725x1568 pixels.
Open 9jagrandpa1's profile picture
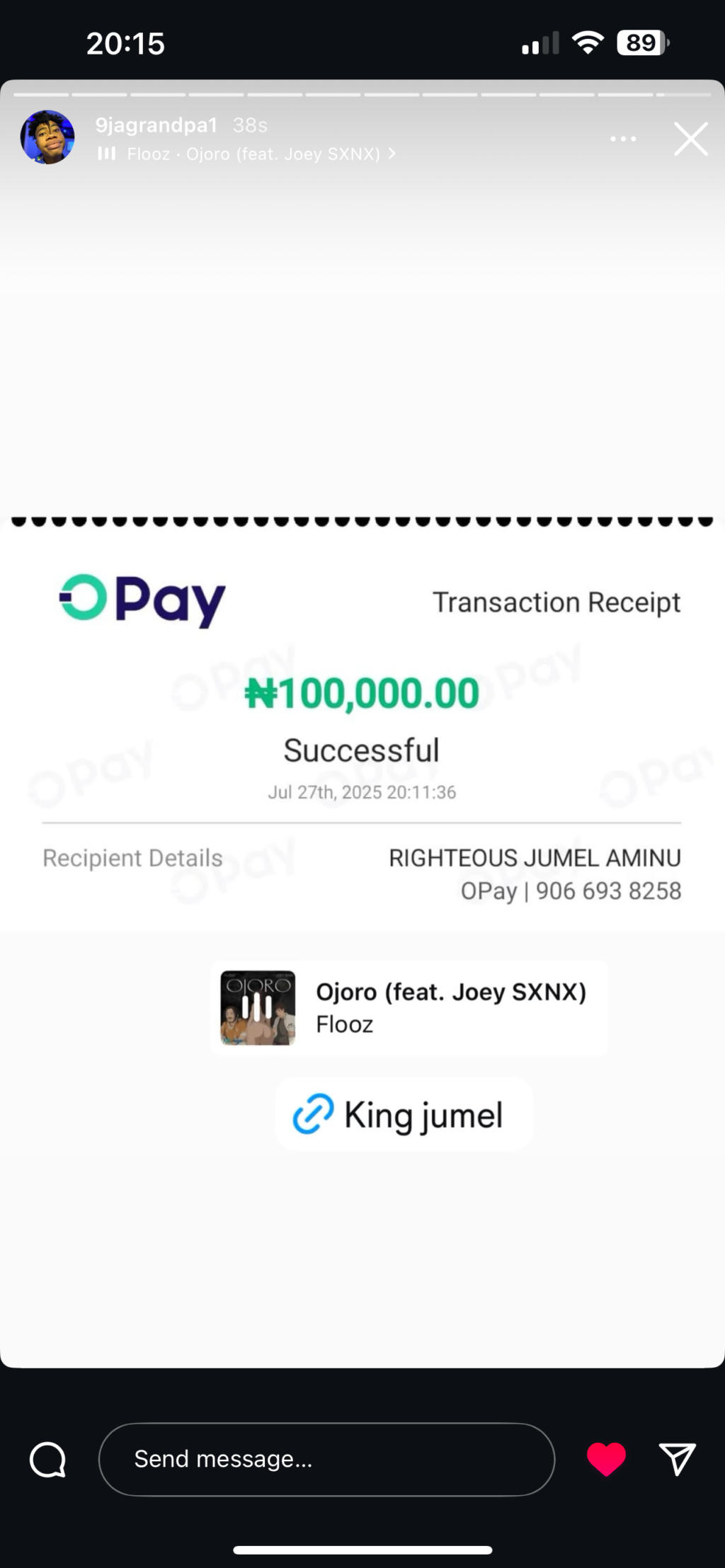(x=47, y=137)
